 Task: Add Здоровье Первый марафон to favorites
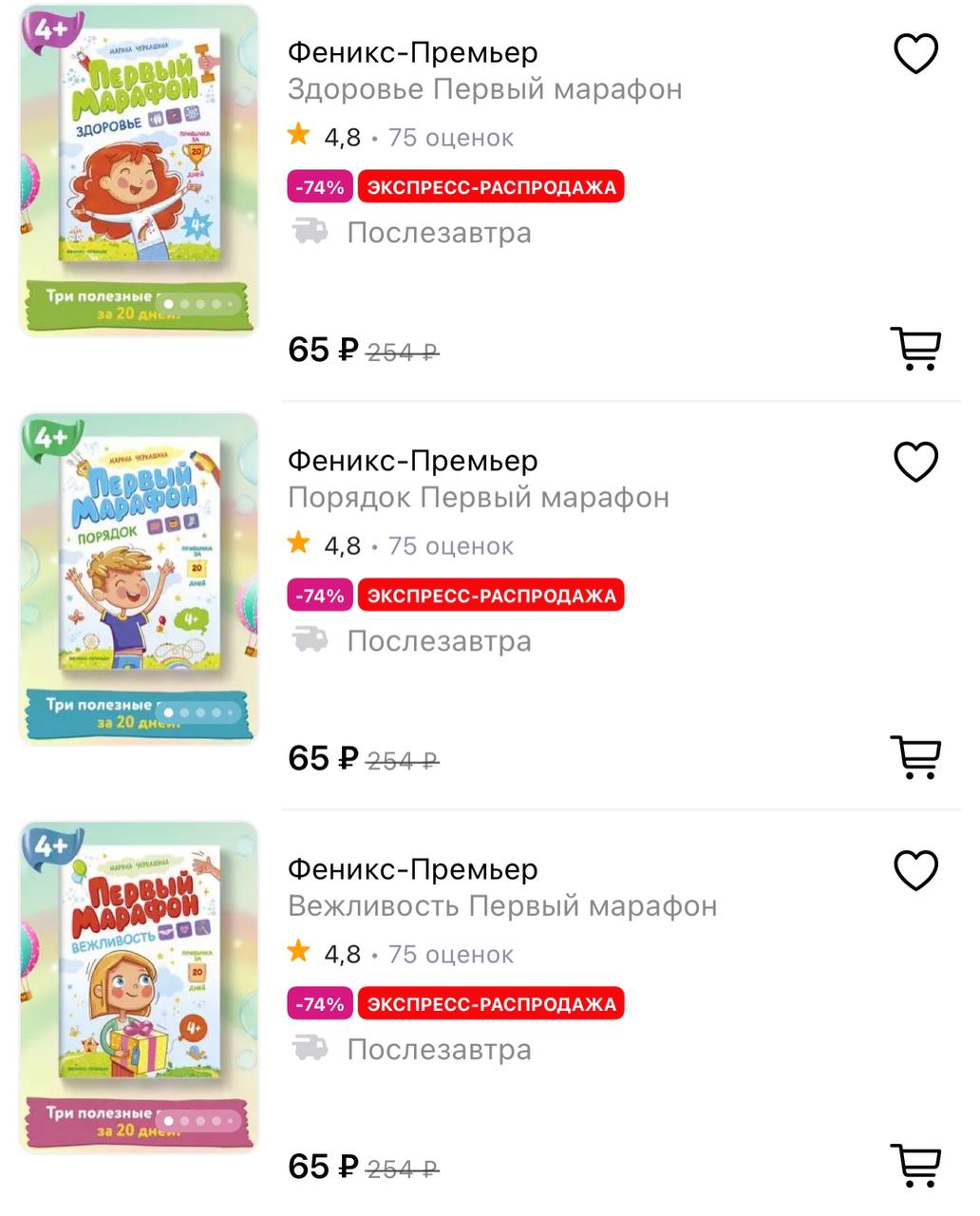915,53
